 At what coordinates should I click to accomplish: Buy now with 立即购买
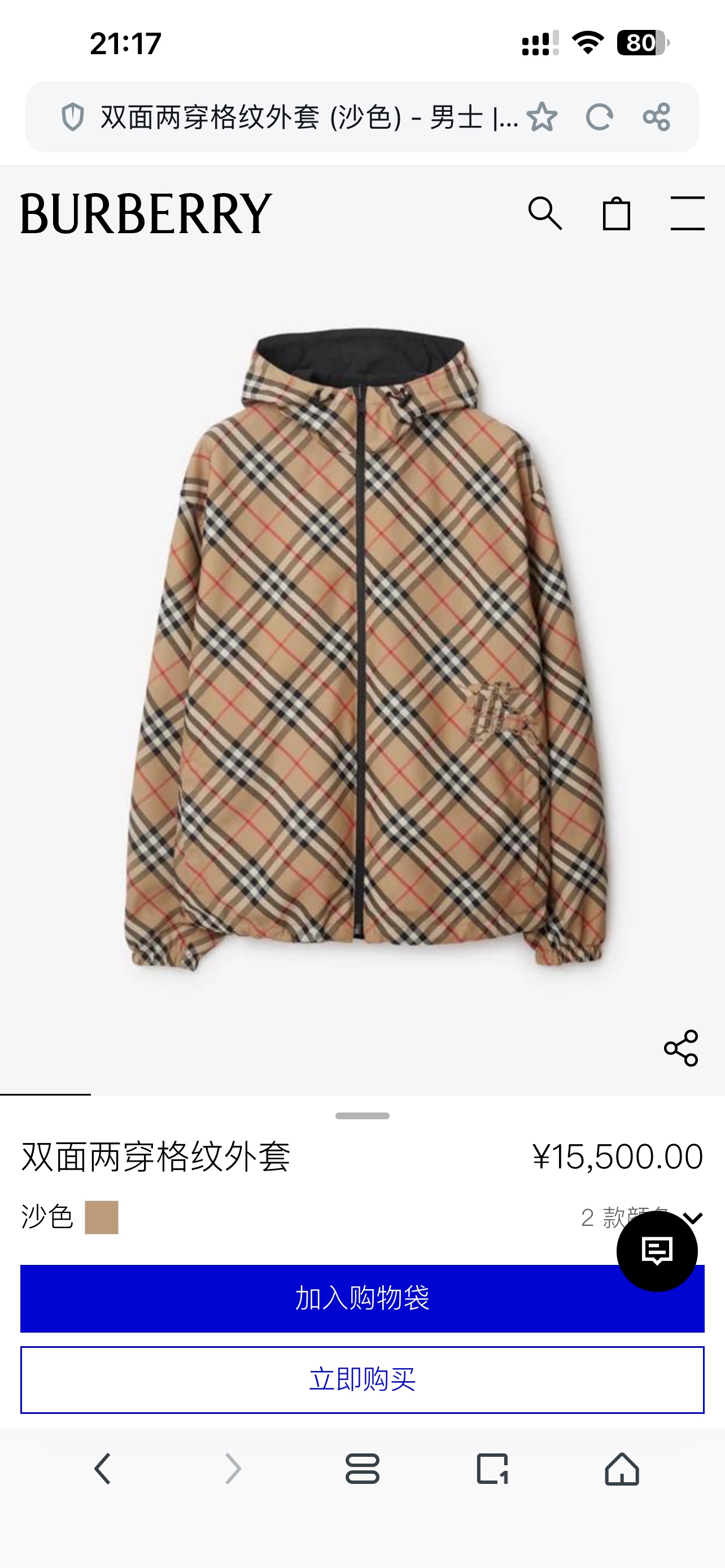point(362,1380)
